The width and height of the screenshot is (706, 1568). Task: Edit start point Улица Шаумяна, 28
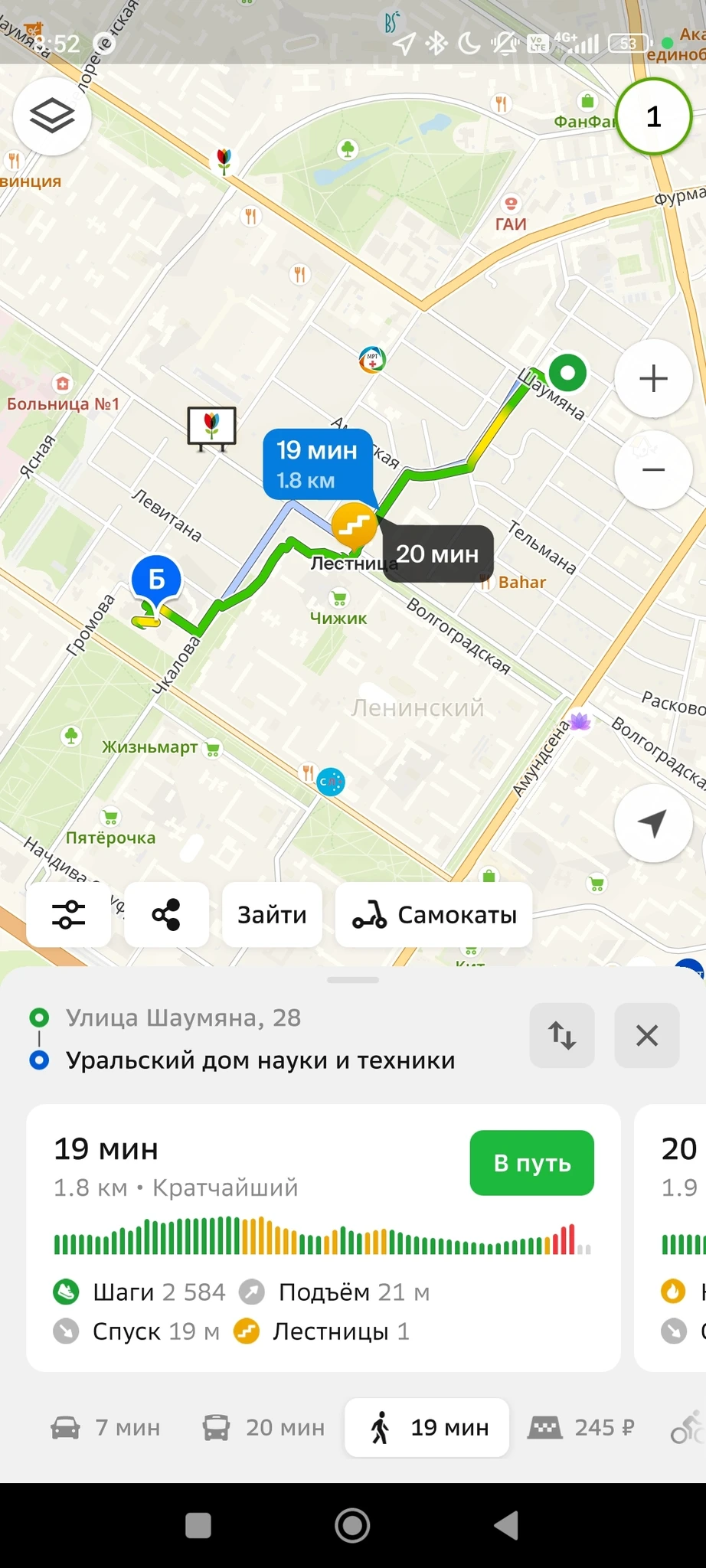(x=184, y=1018)
